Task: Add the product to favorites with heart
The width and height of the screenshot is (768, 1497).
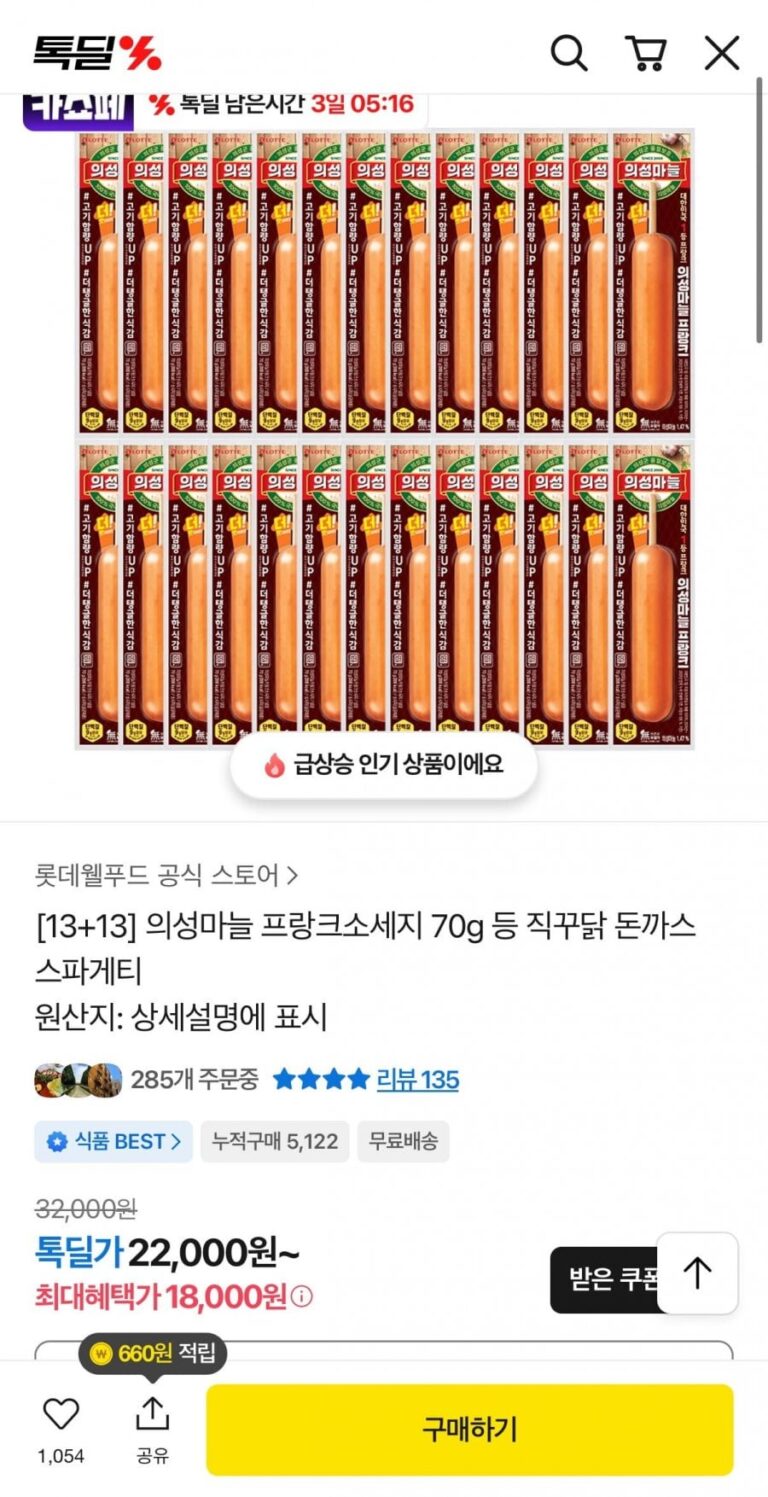Action: point(61,1414)
